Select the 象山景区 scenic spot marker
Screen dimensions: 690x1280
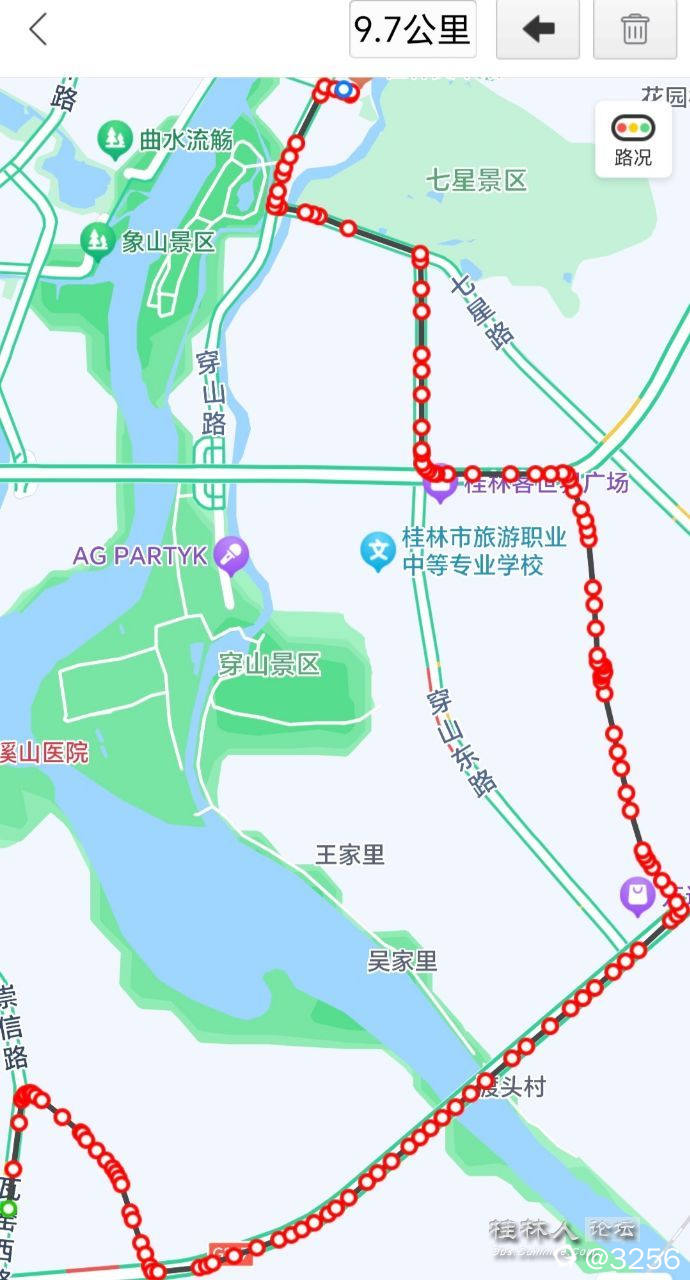point(98,241)
